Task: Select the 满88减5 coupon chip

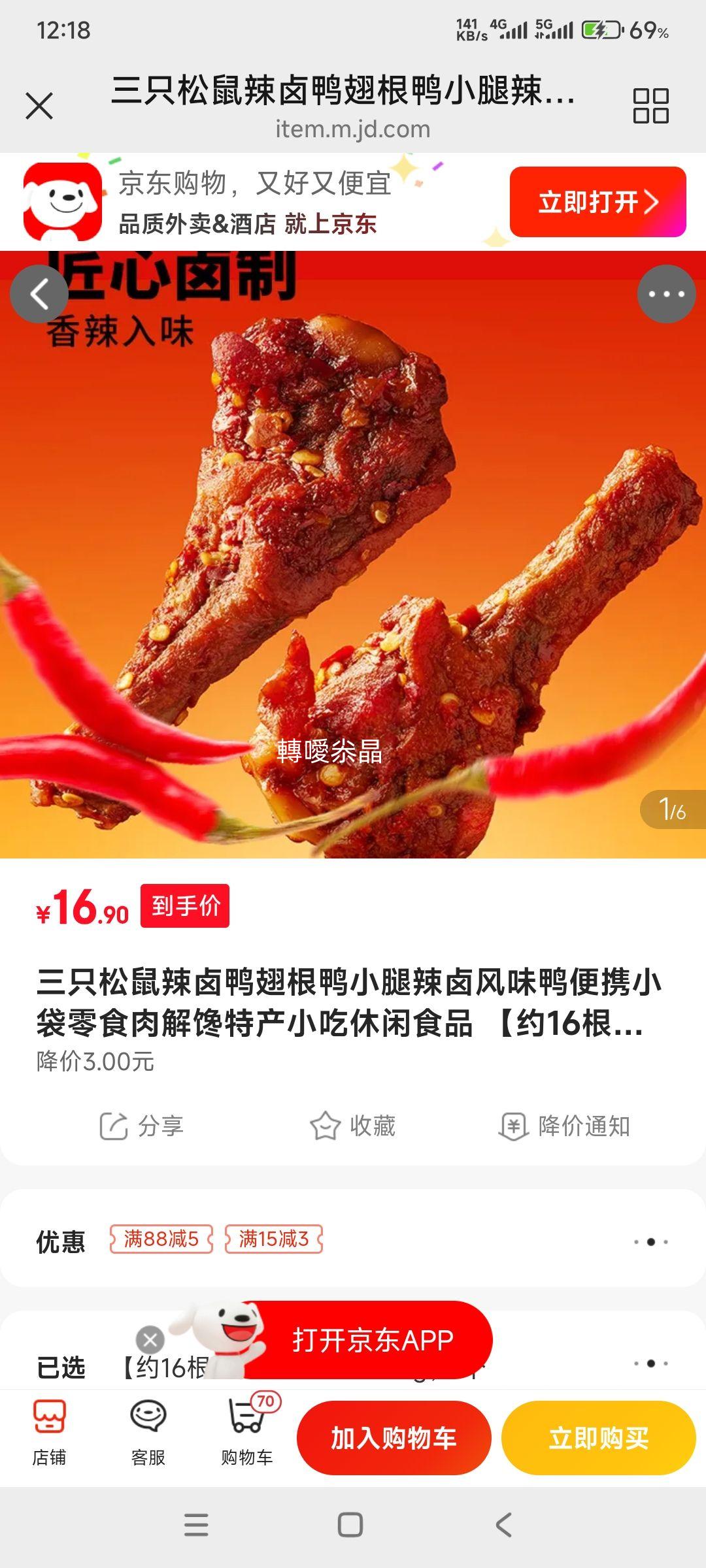Action: [x=161, y=1239]
